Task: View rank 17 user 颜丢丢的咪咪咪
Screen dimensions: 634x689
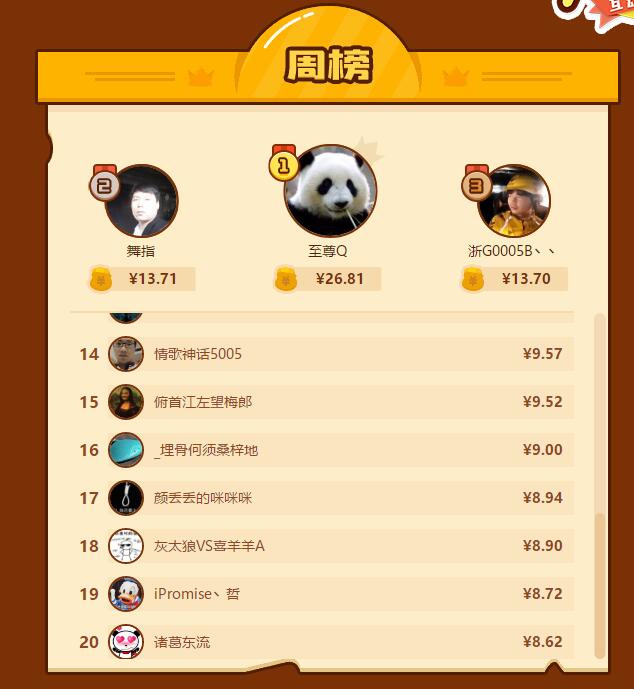Action: coord(203,498)
